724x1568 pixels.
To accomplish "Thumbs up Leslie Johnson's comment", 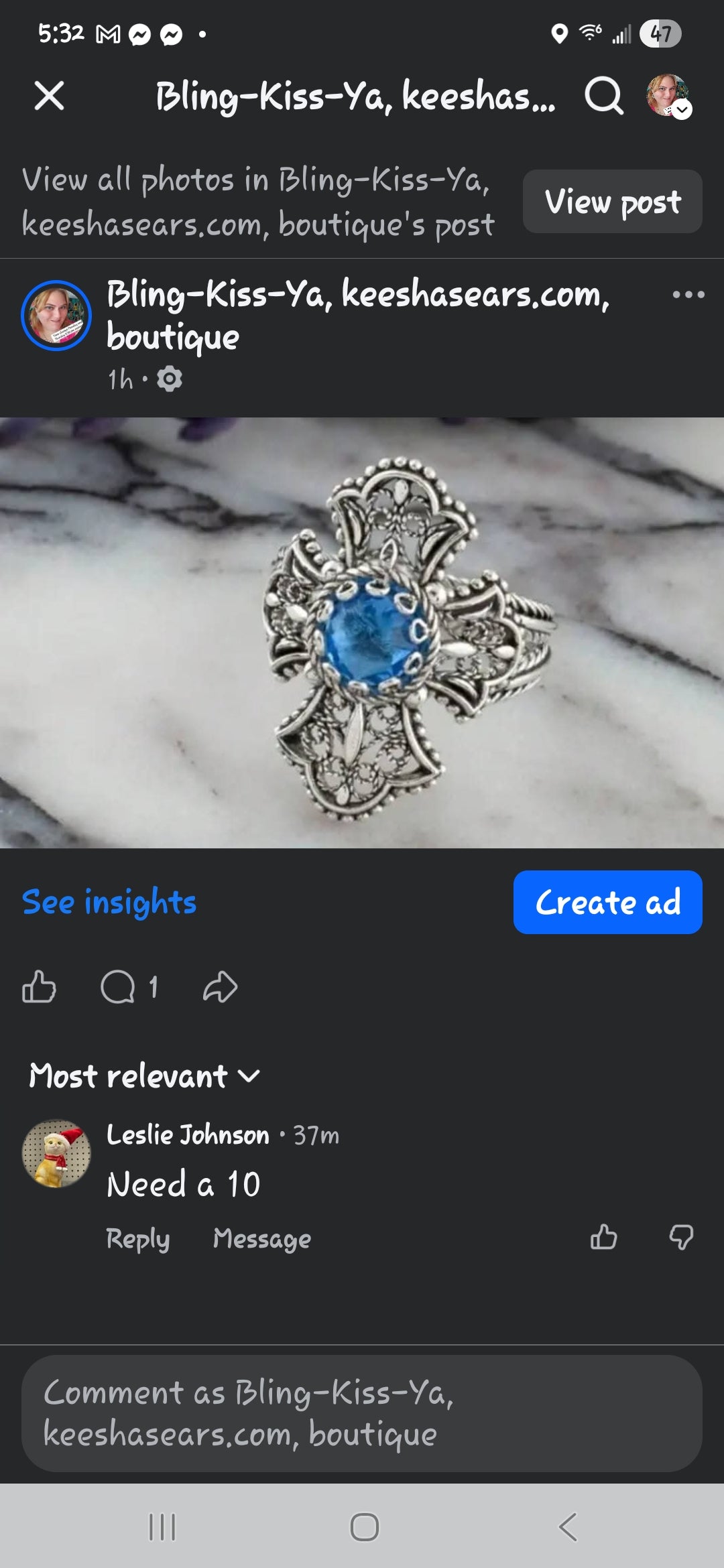I will pos(603,1237).
